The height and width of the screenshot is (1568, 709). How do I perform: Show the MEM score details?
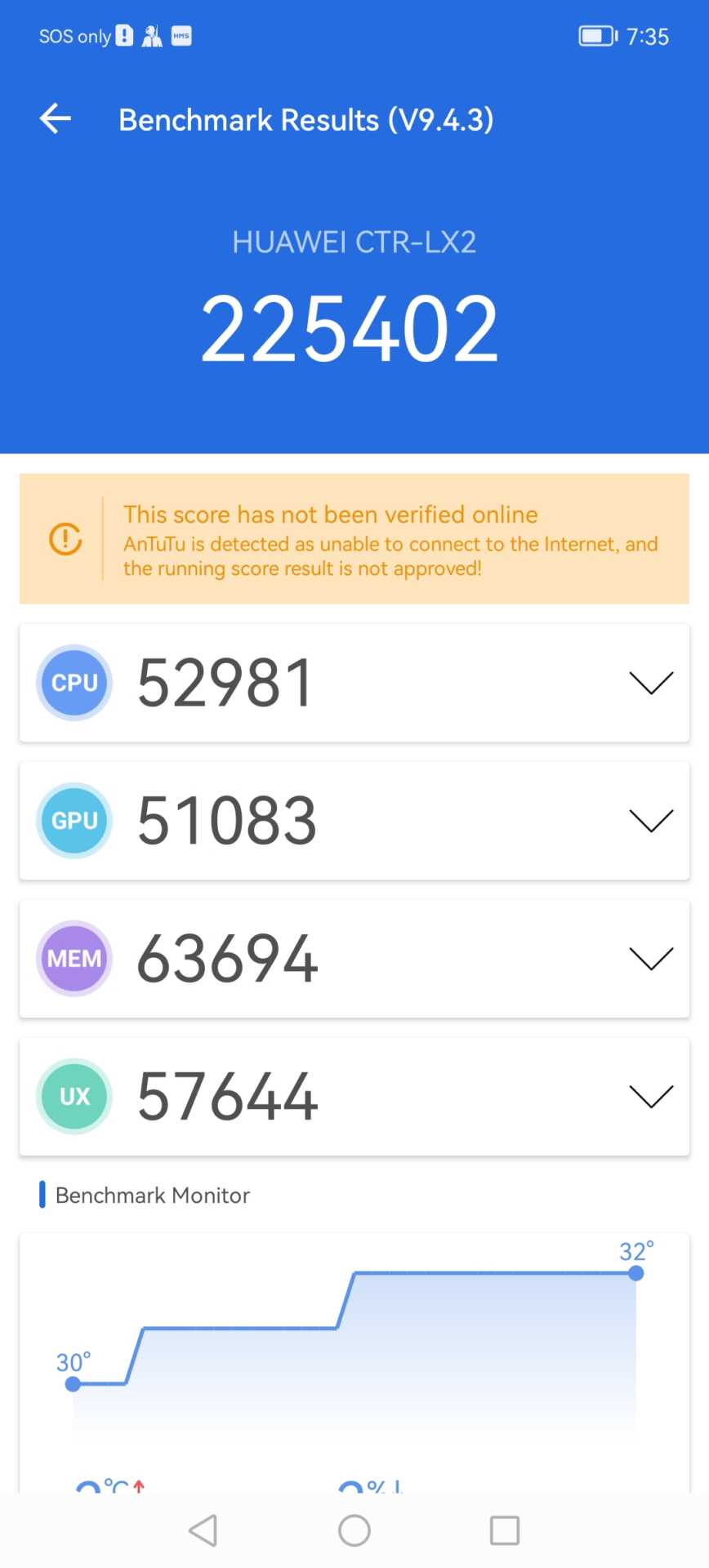coord(650,958)
